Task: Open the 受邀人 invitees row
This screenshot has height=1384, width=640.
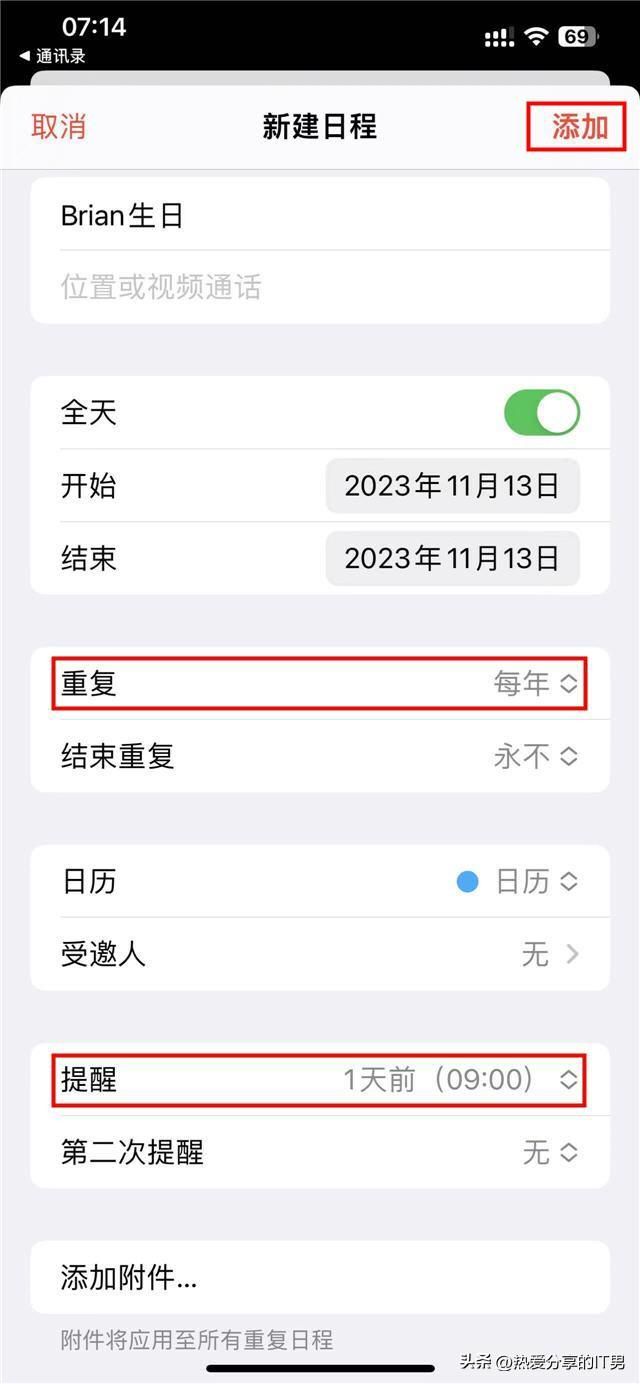Action: (320, 954)
